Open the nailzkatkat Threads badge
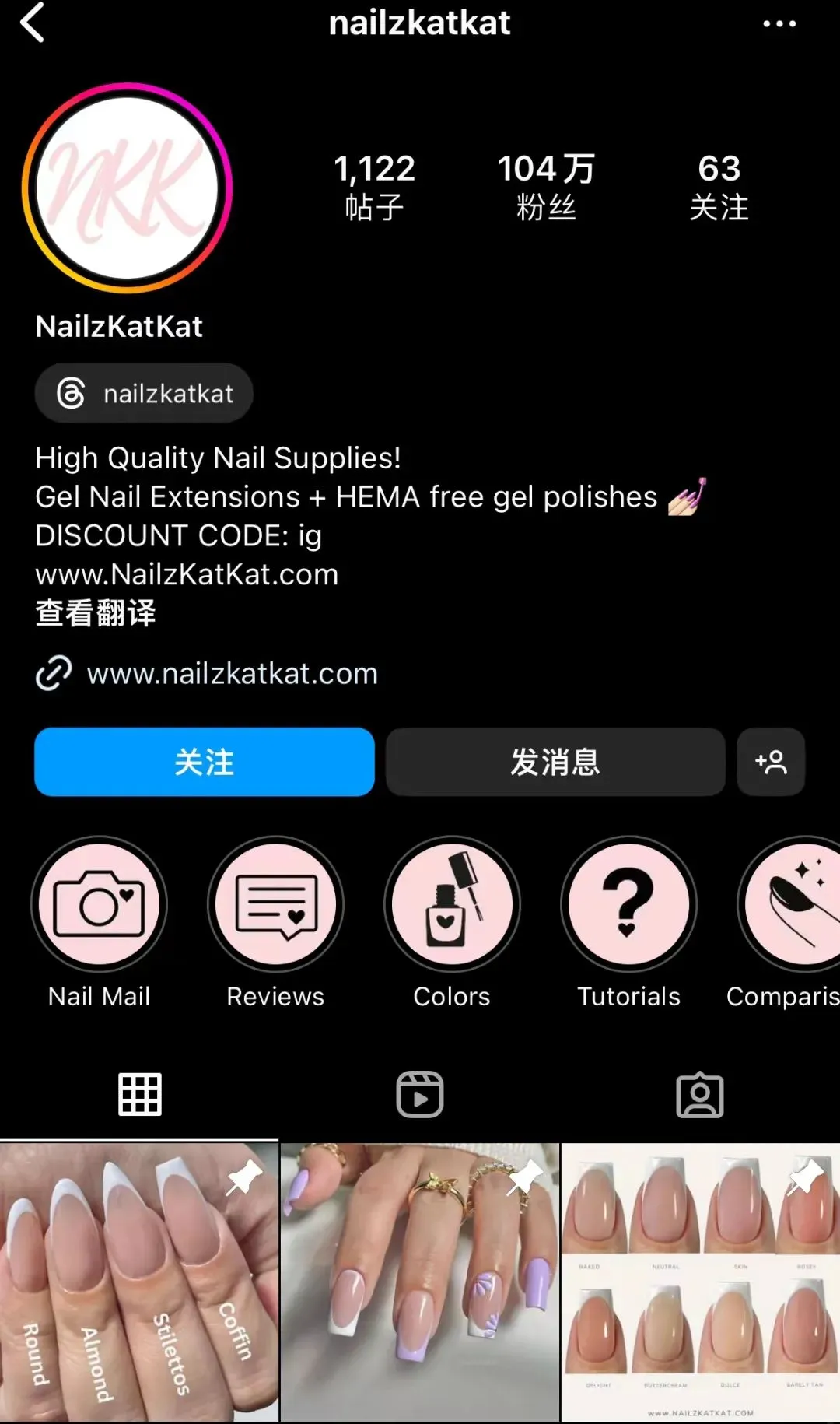The image size is (840, 1424). [145, 393]
